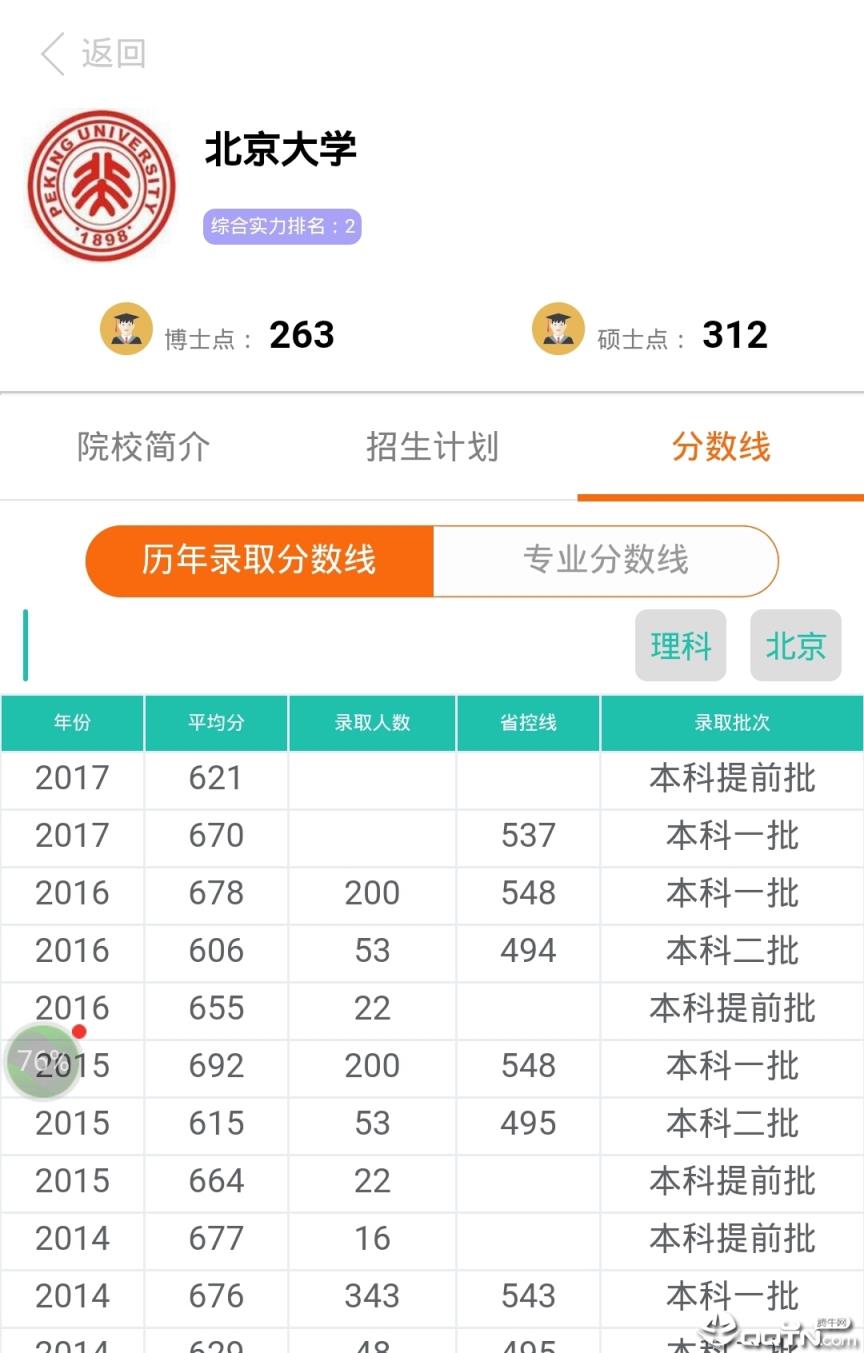Select the 2017 本科一批 table row
864x1353 pixels.
pos(432,837)
